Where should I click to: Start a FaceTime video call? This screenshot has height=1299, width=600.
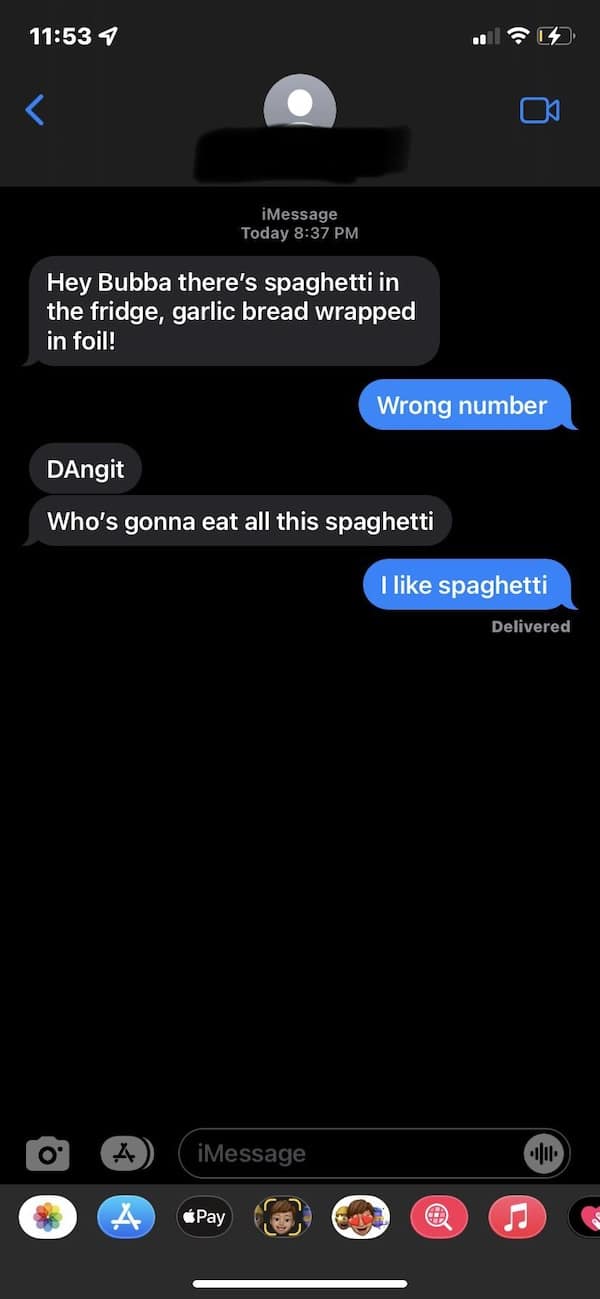[x=539, y=110]
